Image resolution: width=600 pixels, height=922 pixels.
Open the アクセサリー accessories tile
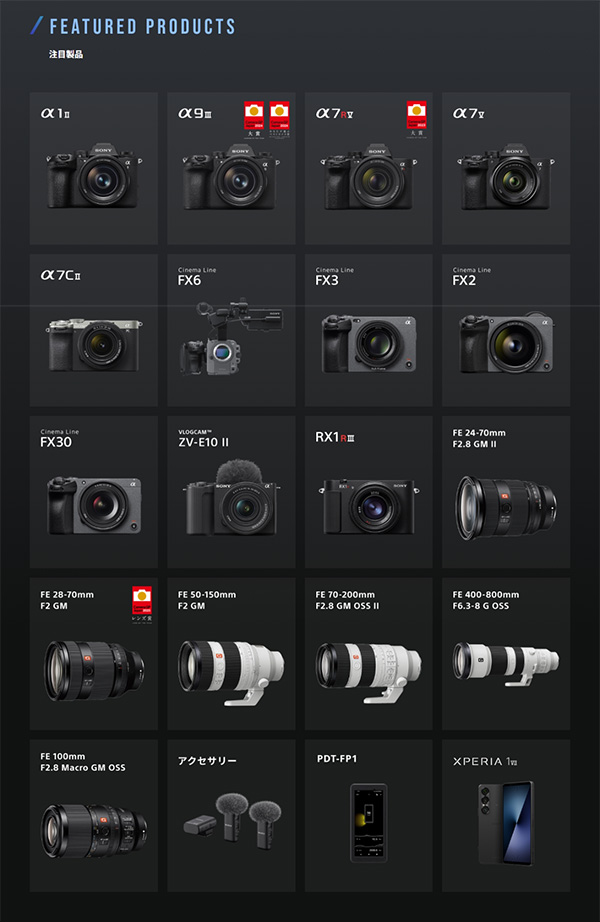click(x=231, y=816)
